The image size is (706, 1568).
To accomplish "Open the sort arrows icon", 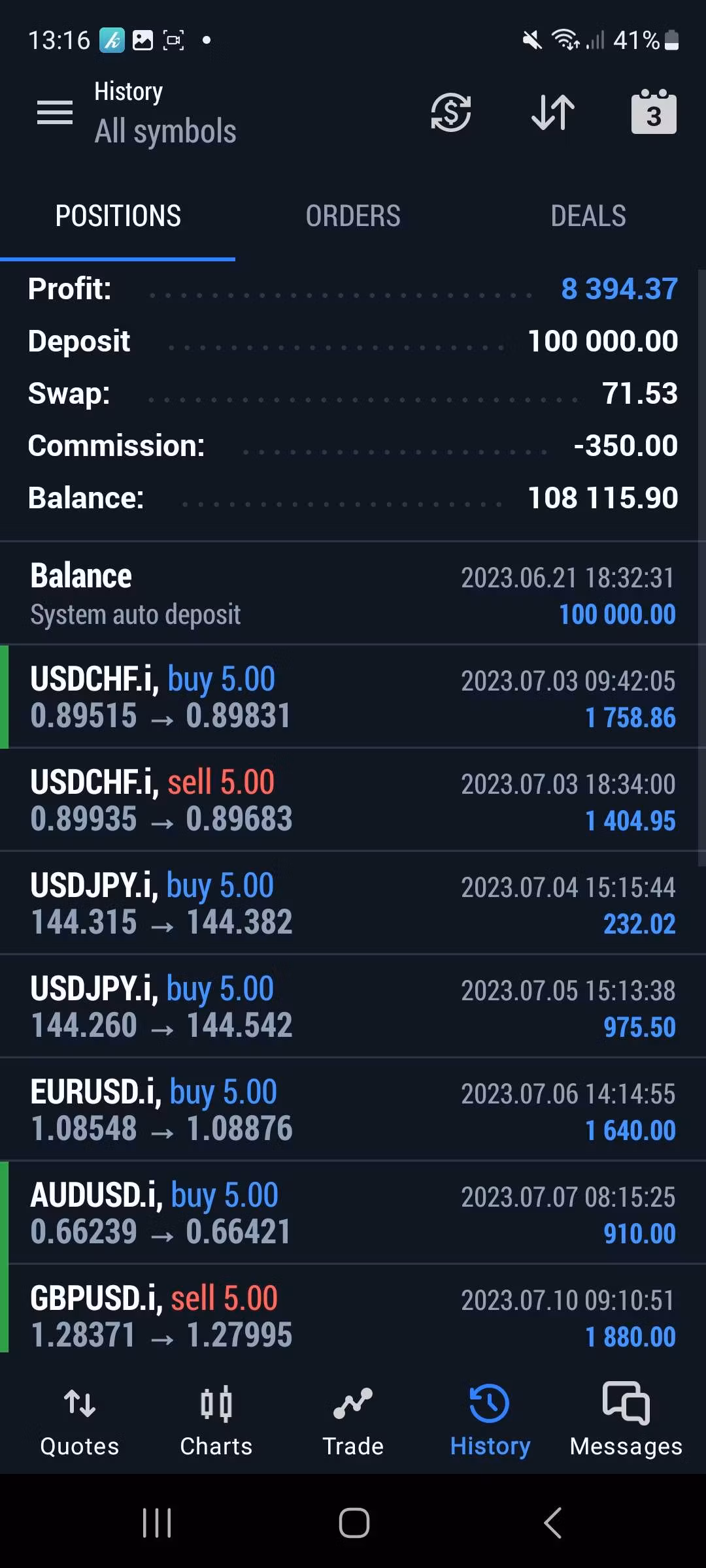I will 553,112.
